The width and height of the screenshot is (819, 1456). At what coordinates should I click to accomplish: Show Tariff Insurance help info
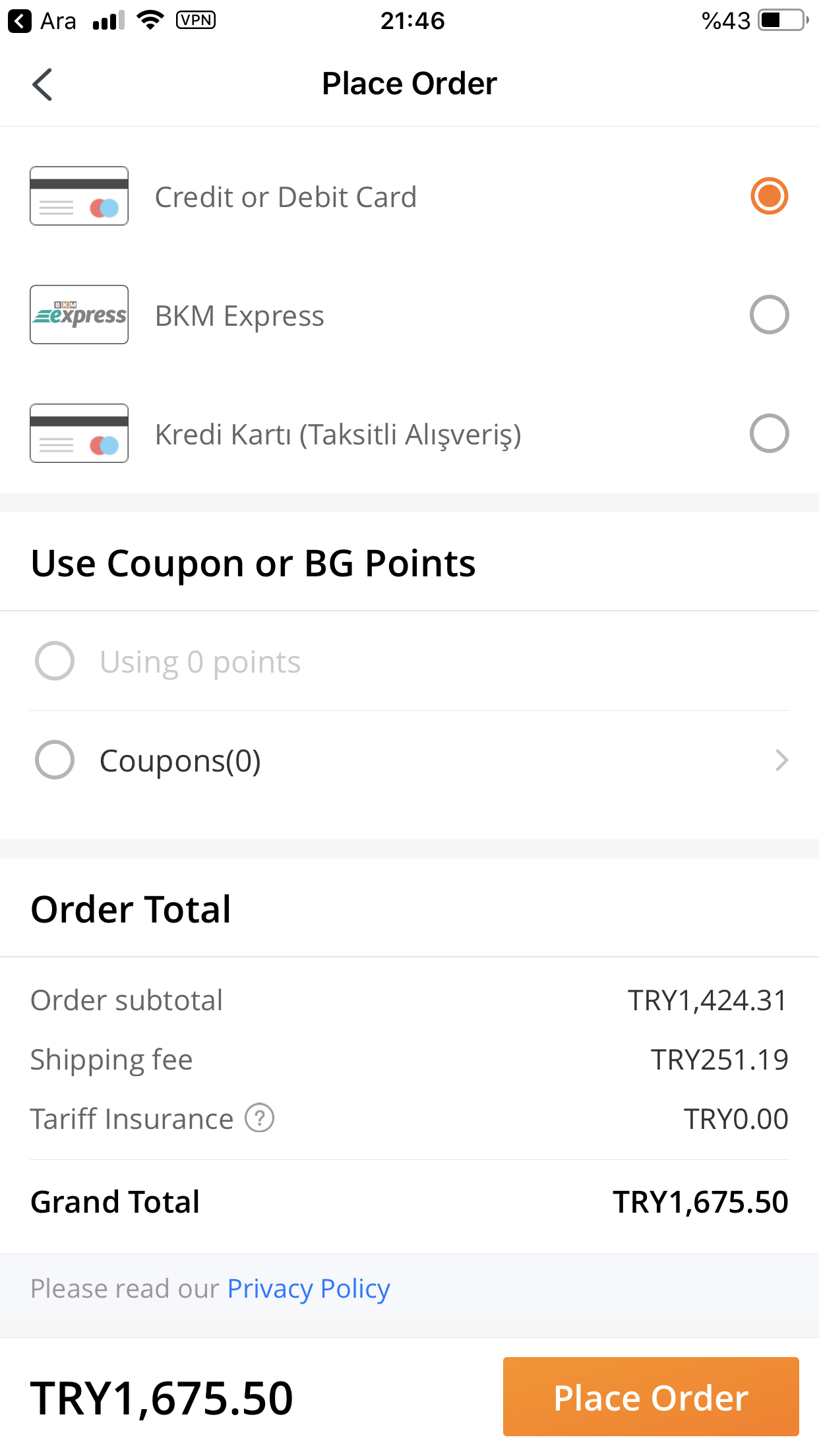click(260, 1118)
